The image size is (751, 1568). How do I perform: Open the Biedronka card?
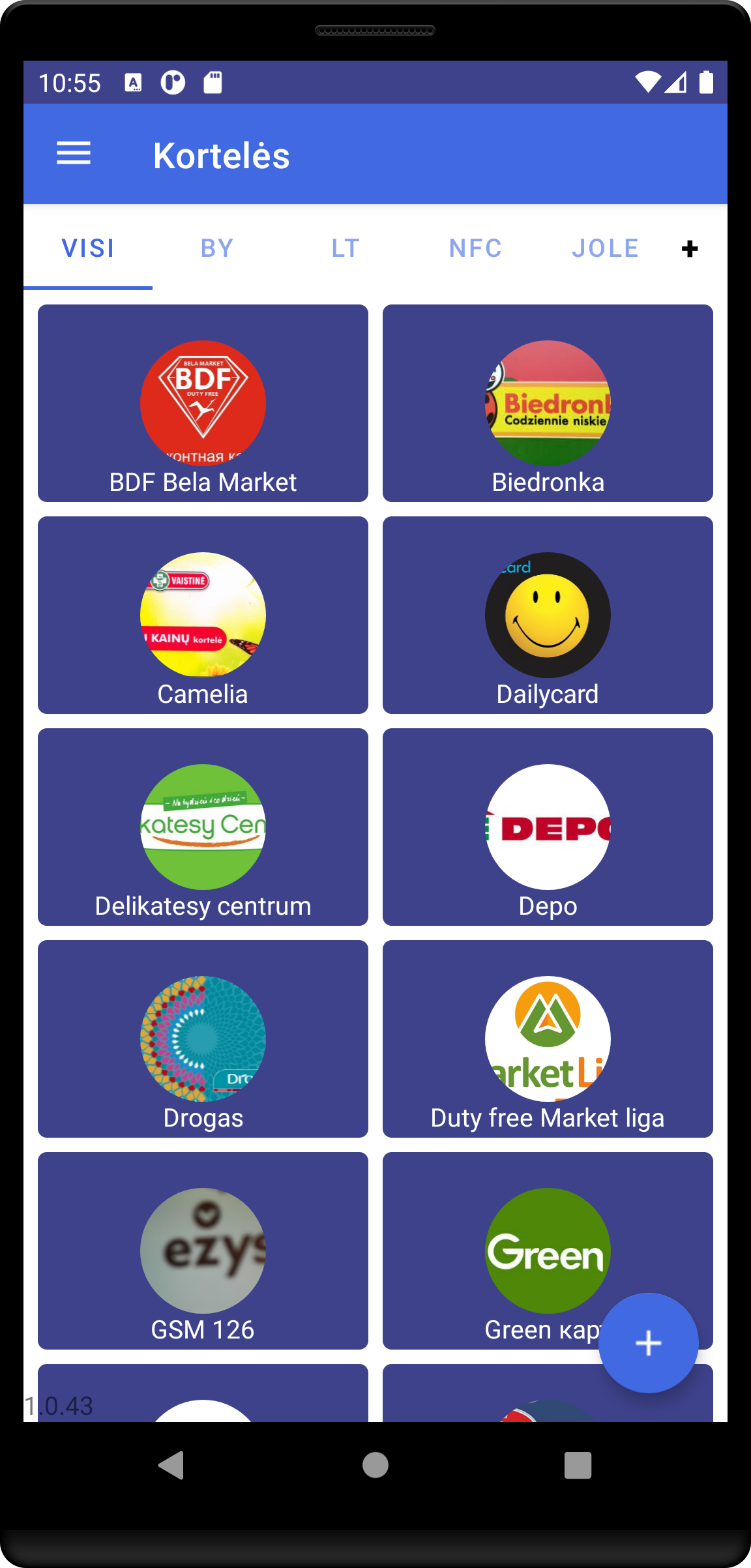548,403
